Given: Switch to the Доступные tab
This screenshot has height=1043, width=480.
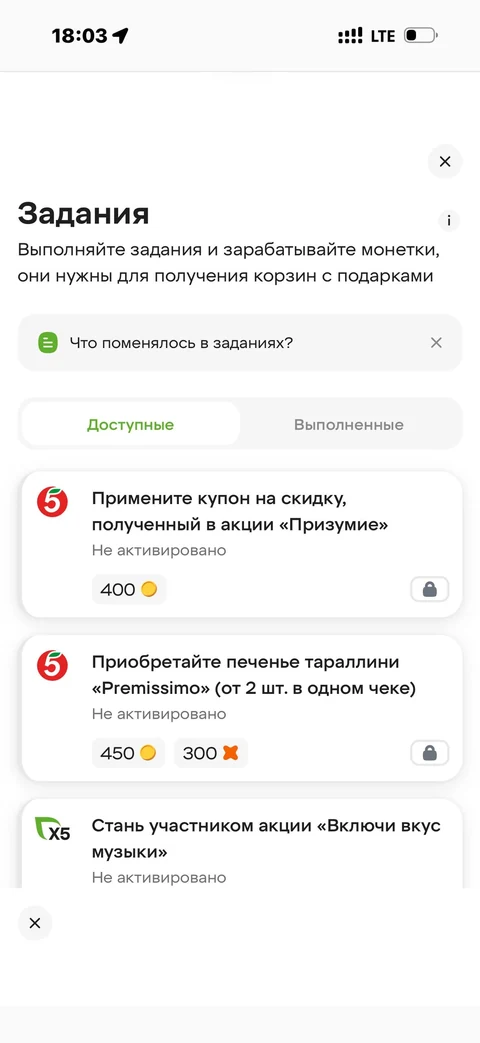Looking at the screenshot, I should pos(130,424).
